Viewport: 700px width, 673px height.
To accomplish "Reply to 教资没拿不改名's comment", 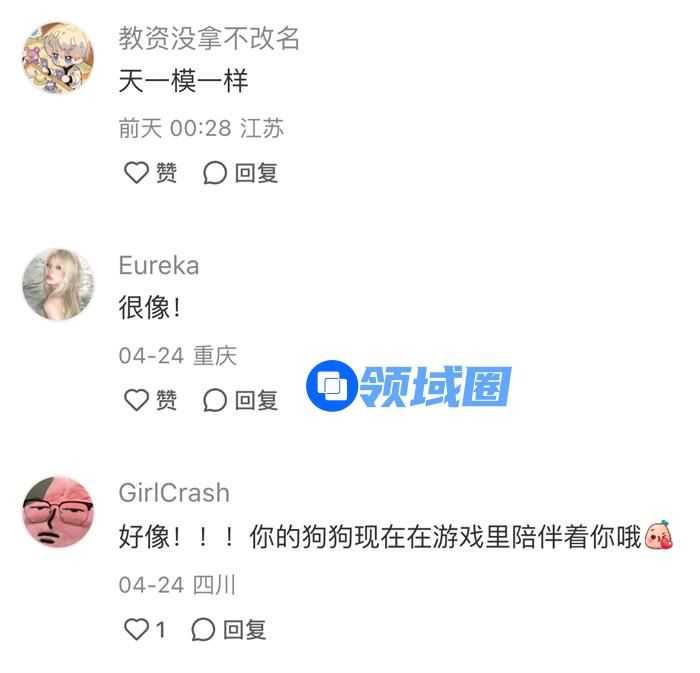I will point(240,173).
